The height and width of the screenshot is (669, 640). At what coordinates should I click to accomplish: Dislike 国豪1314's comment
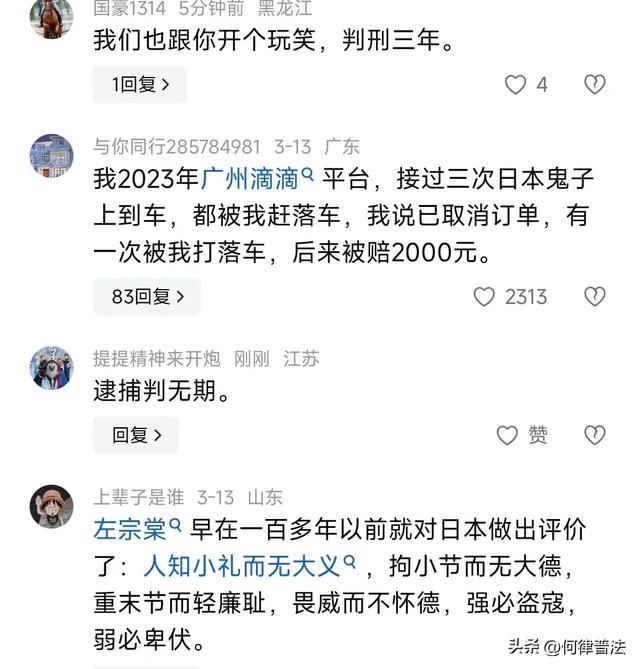[594, 85]
